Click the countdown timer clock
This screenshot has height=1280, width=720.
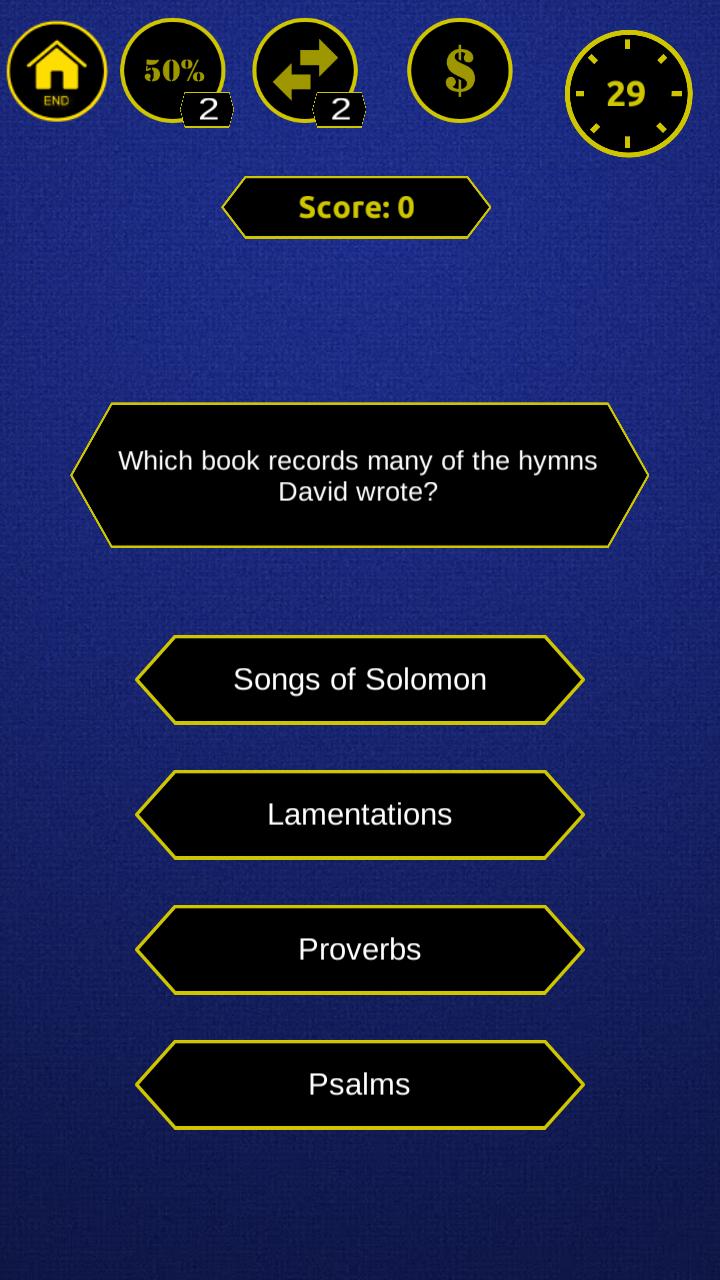[x=629, y=93]
